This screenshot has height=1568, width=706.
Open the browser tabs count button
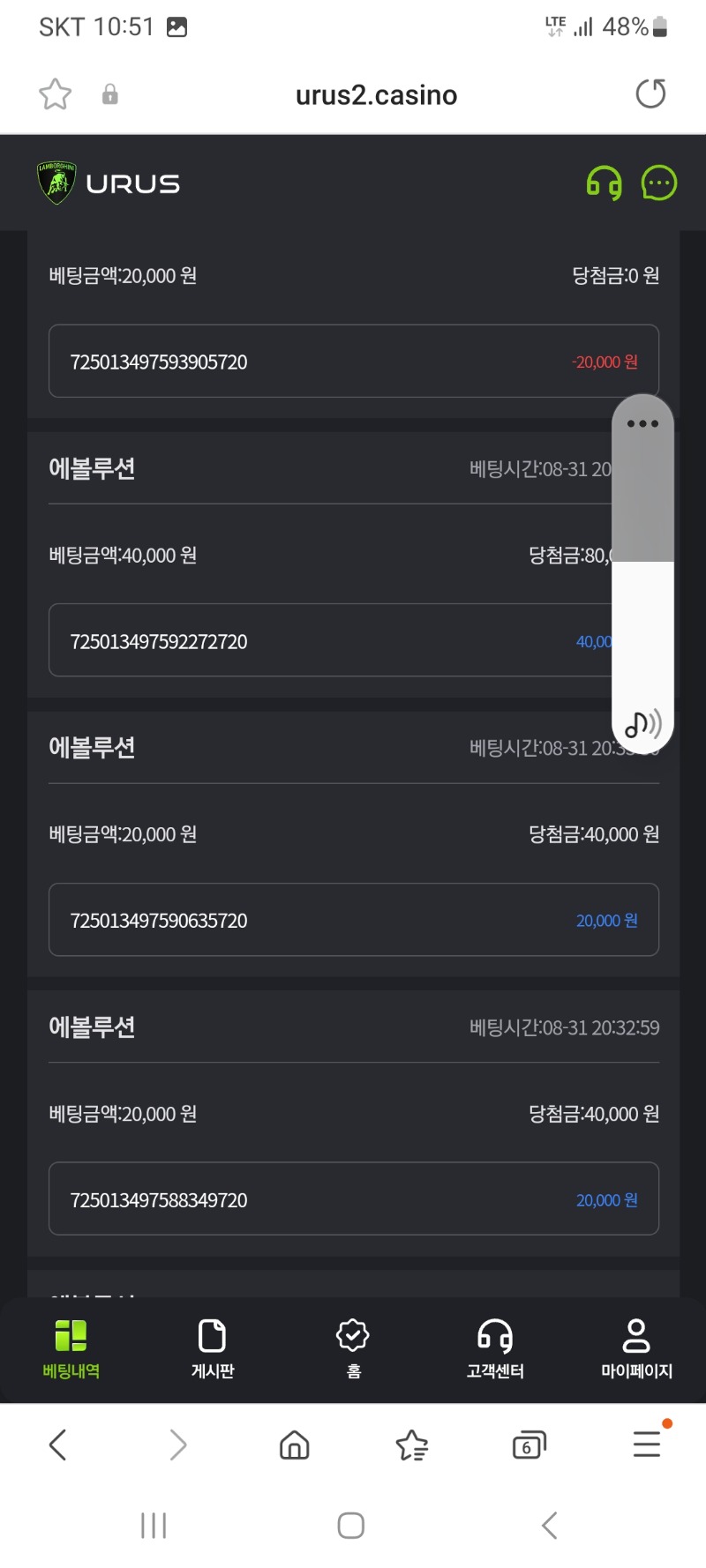[x=529, y=1445]
